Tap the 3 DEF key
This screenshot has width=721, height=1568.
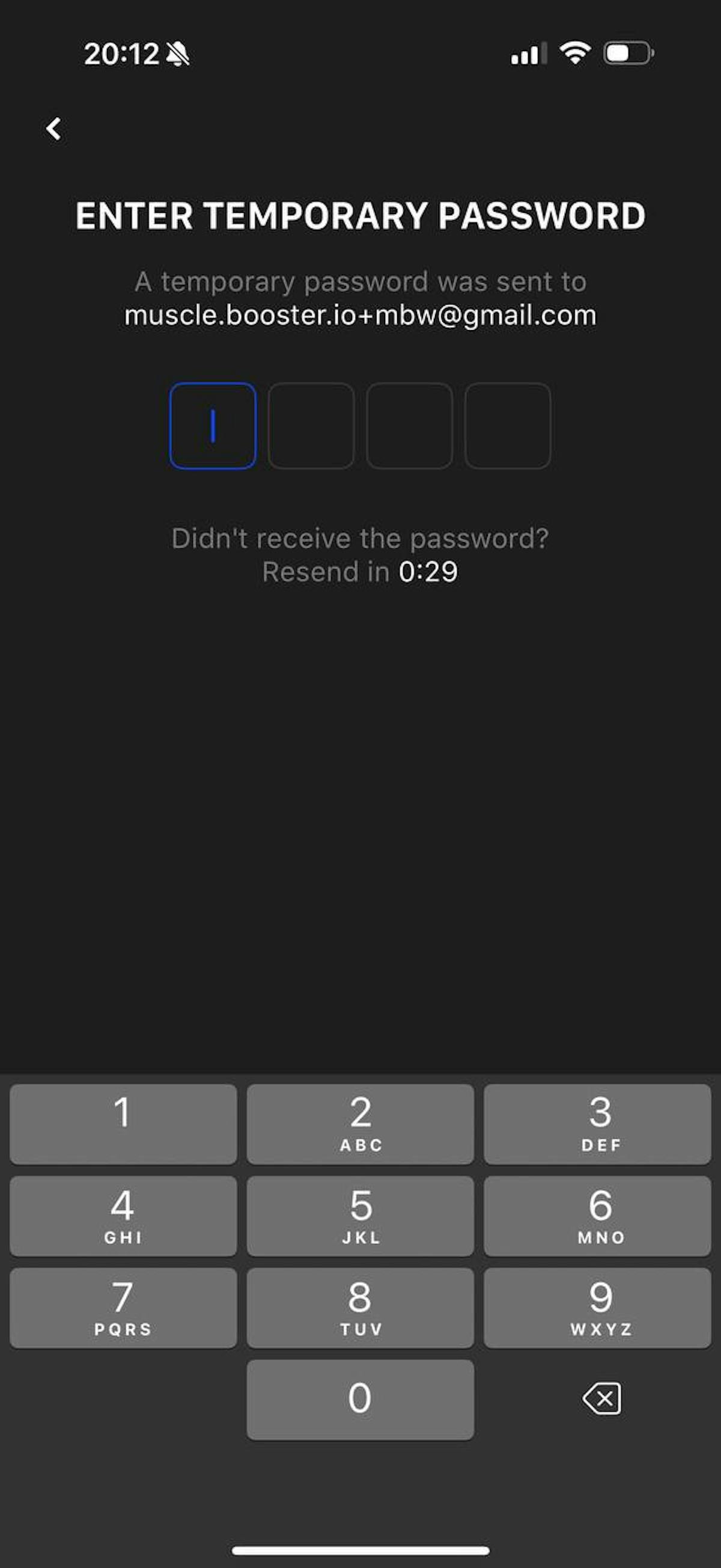coord(597,1124)
